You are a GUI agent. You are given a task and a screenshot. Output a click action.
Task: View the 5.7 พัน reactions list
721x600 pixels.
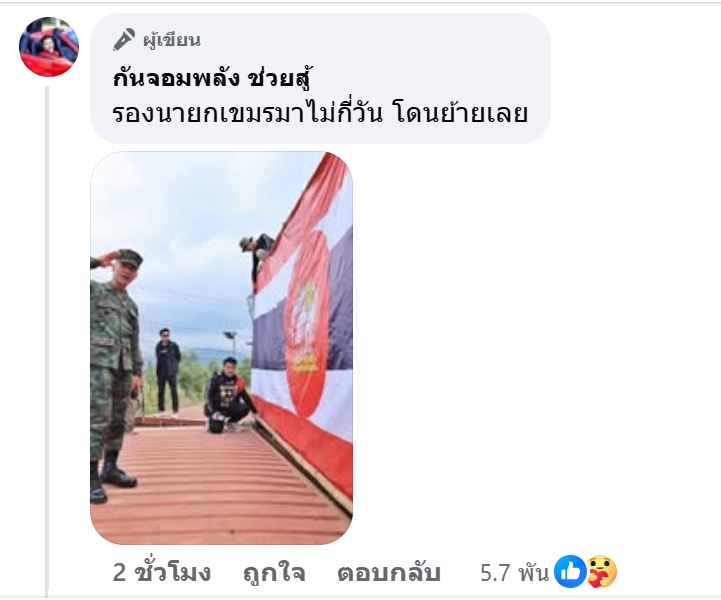point(548,573)
